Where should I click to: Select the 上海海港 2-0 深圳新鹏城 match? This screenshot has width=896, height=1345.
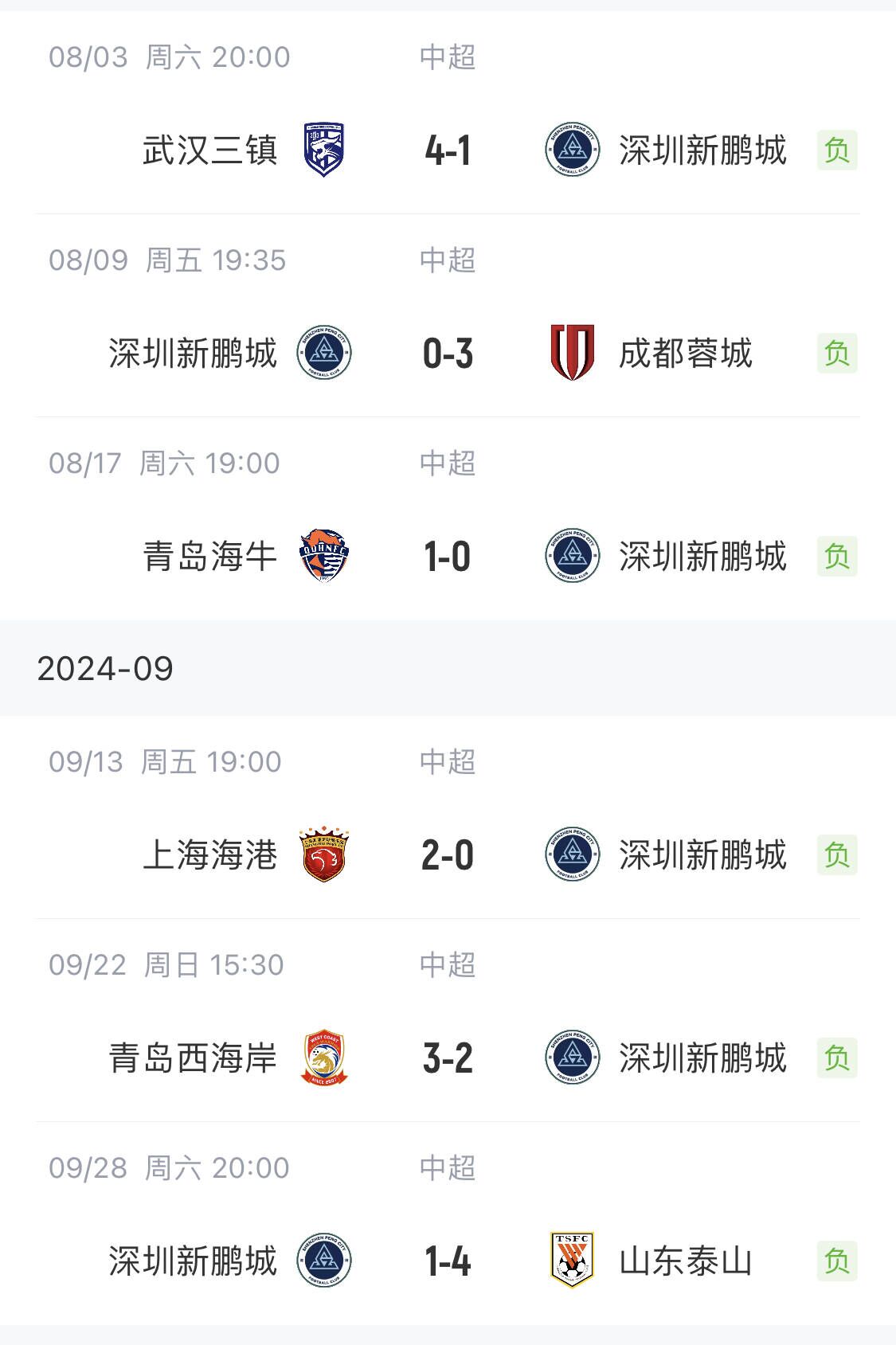click(x=448, y=854)
